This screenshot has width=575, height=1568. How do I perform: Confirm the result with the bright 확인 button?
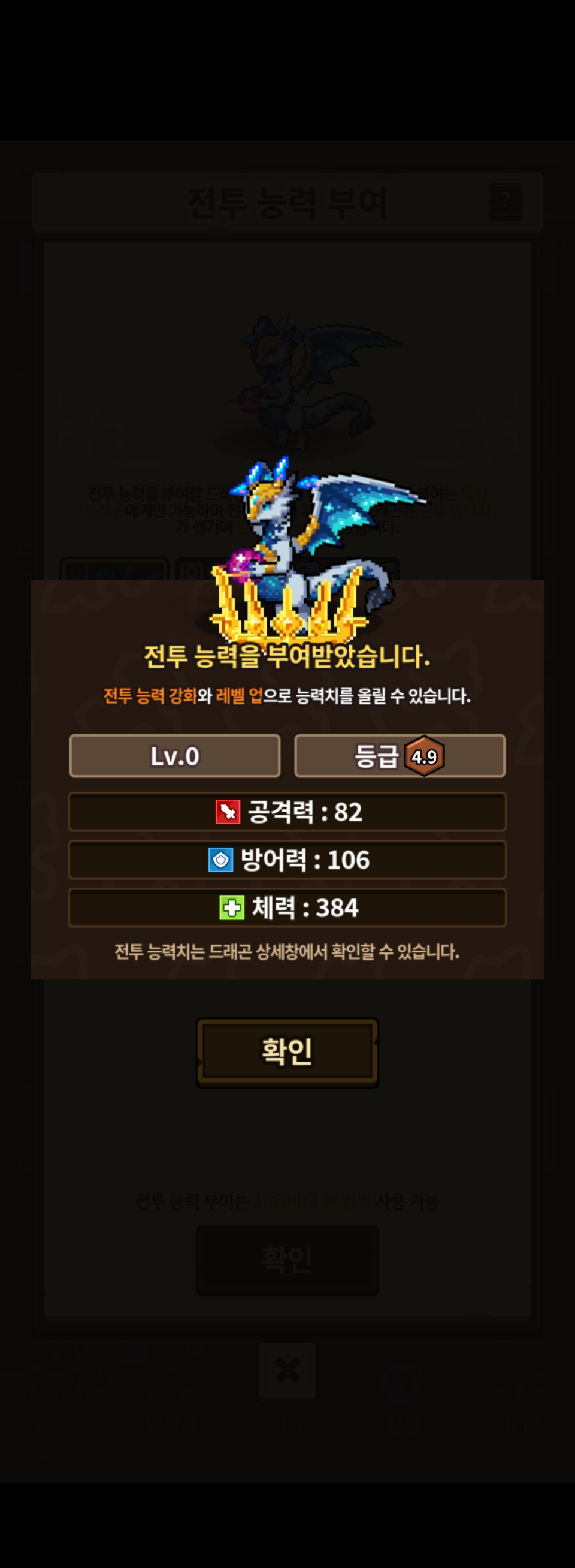pyautogui.click(x=287, y=1053)
